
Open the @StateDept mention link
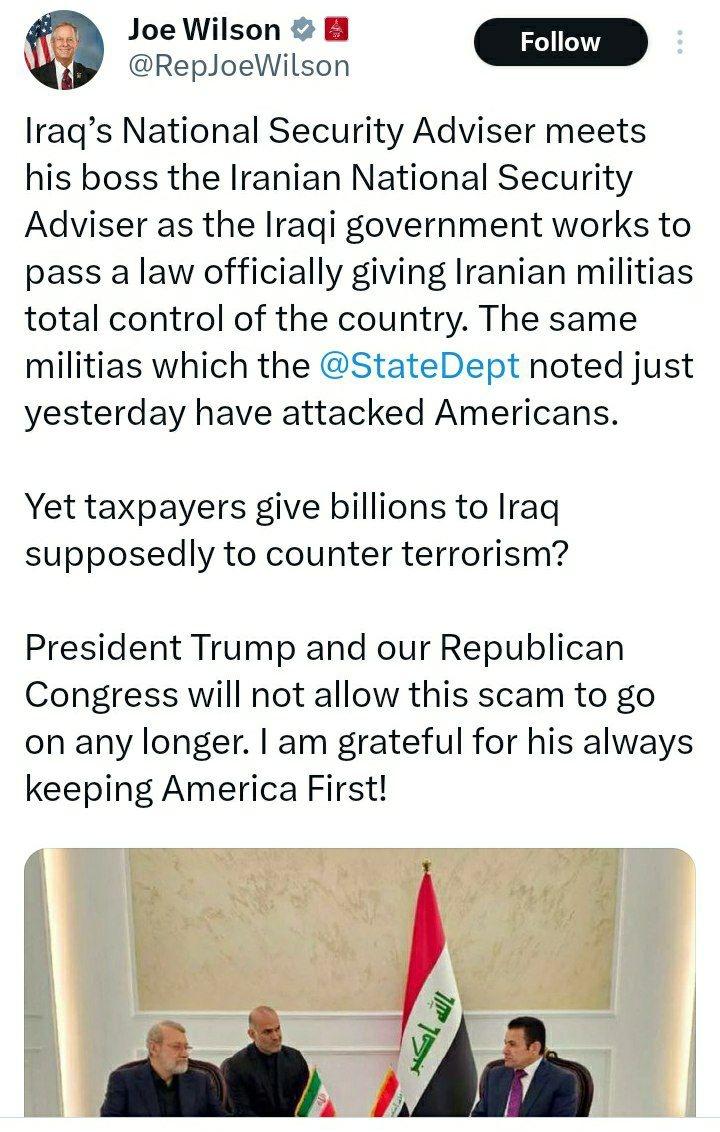click(x=419, y=366)
